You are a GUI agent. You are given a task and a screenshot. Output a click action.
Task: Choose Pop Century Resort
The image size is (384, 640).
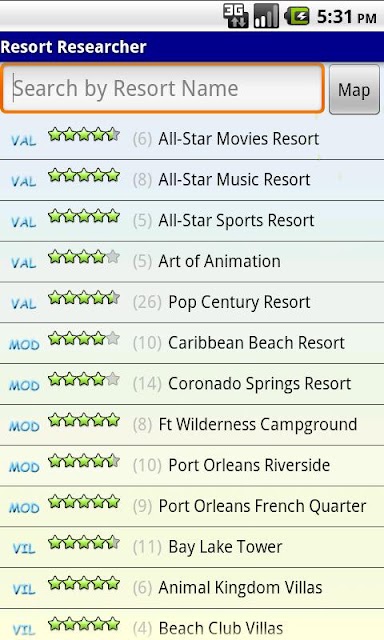point(192,302)
